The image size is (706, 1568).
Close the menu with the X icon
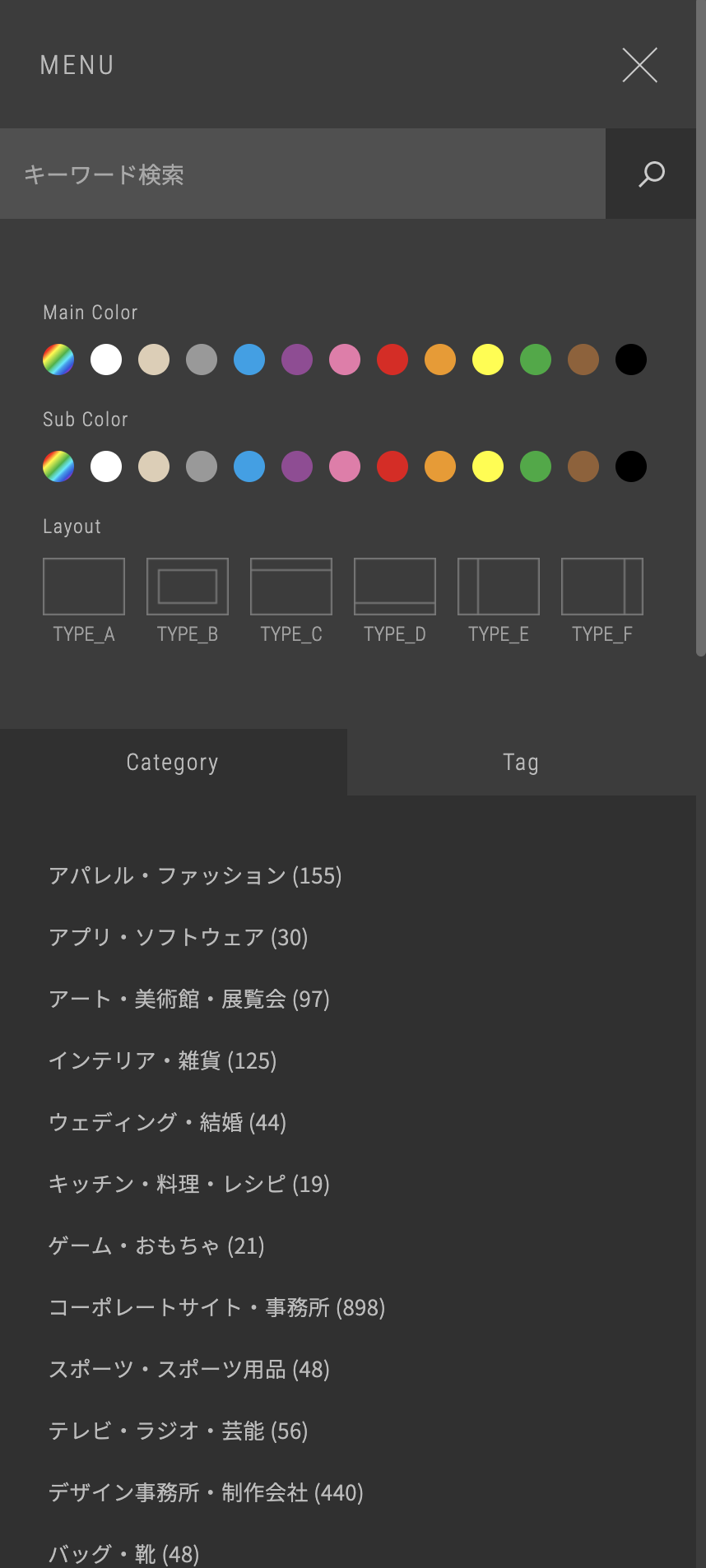pyautogui.click(x=639, y=65)
